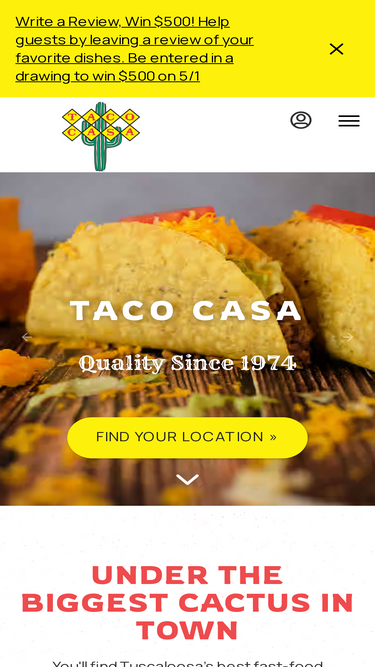Screen dimensions: 375x667
Task: Advance to next hero slide arrow
Action: click(x=348, y=337)
